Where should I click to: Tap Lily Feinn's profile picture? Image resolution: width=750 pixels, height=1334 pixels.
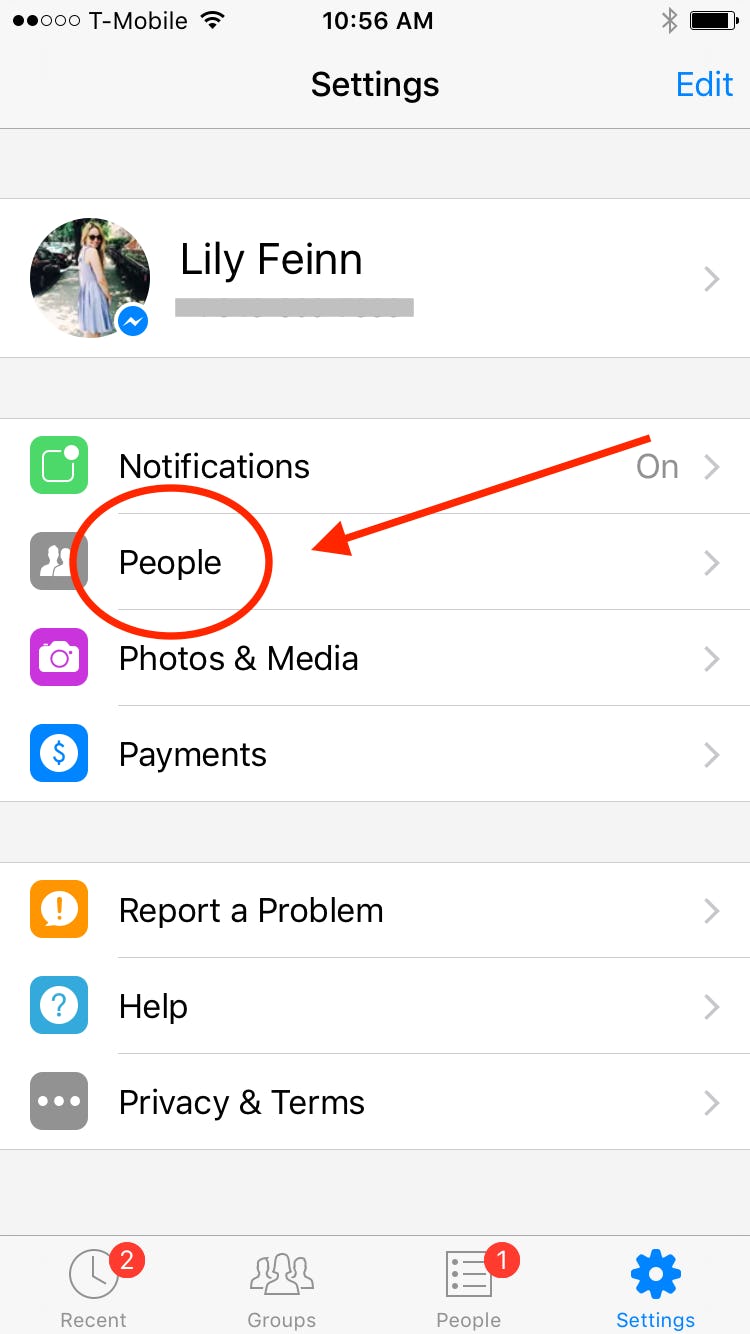(90, 278)
